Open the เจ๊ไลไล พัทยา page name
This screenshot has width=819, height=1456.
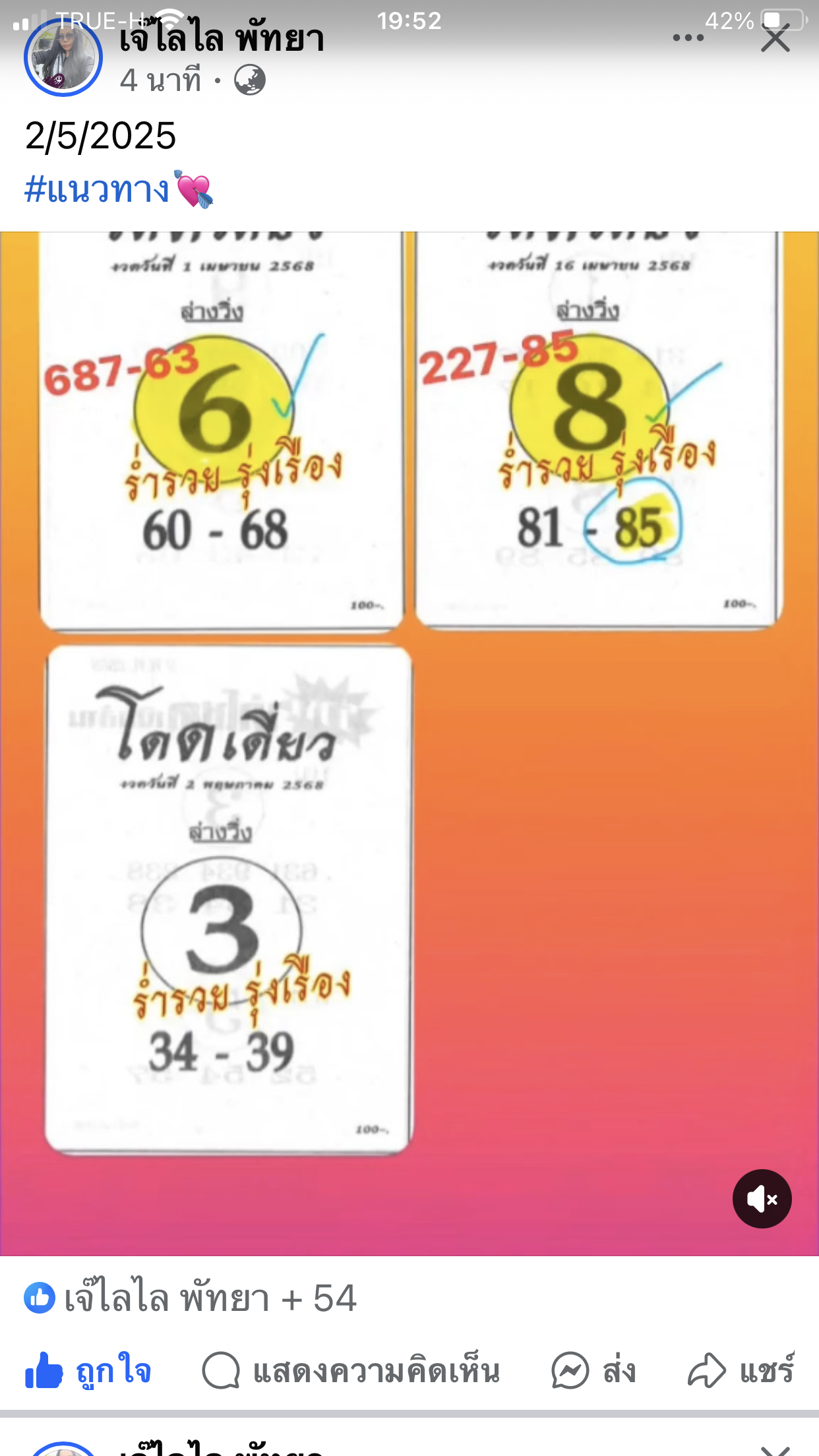(x=222, y=38)
